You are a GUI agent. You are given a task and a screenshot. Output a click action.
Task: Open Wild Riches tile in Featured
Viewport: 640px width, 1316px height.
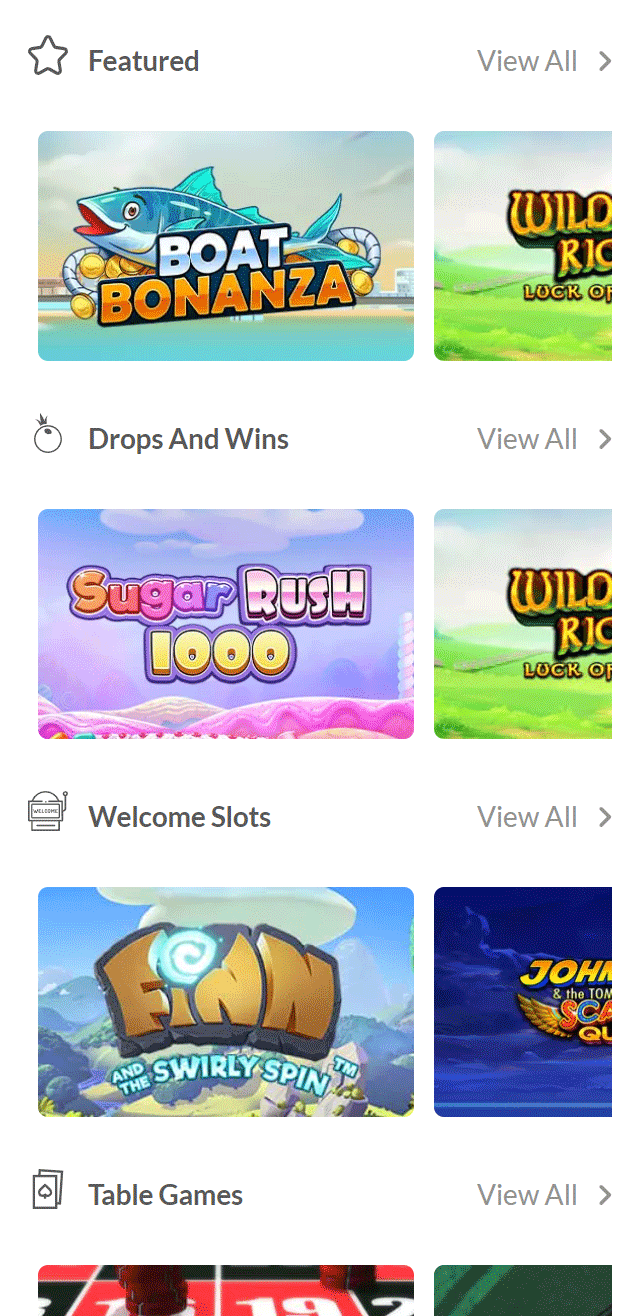pos(523,246)
